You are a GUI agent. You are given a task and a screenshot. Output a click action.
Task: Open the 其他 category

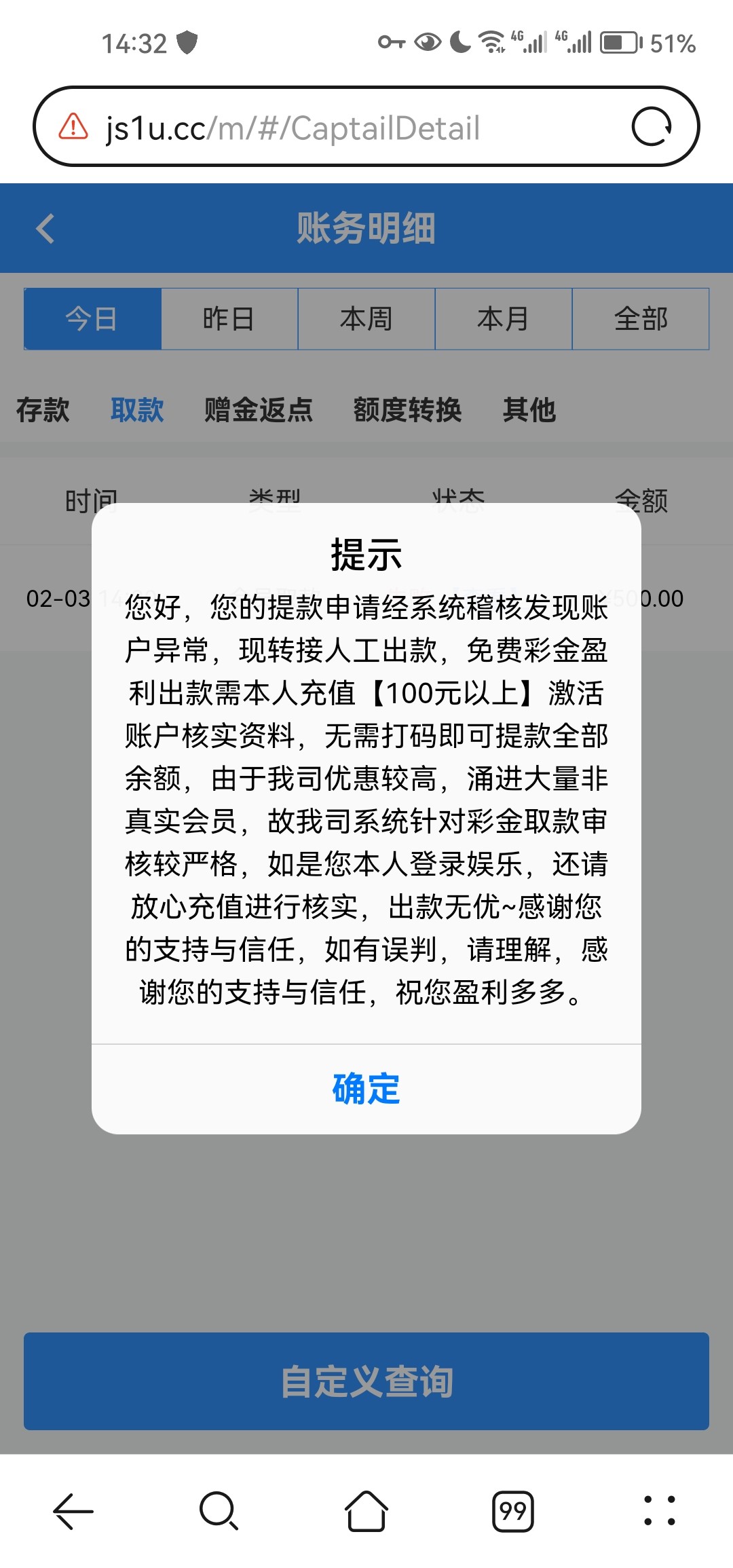pyautogui.click(x=529, y=410)
